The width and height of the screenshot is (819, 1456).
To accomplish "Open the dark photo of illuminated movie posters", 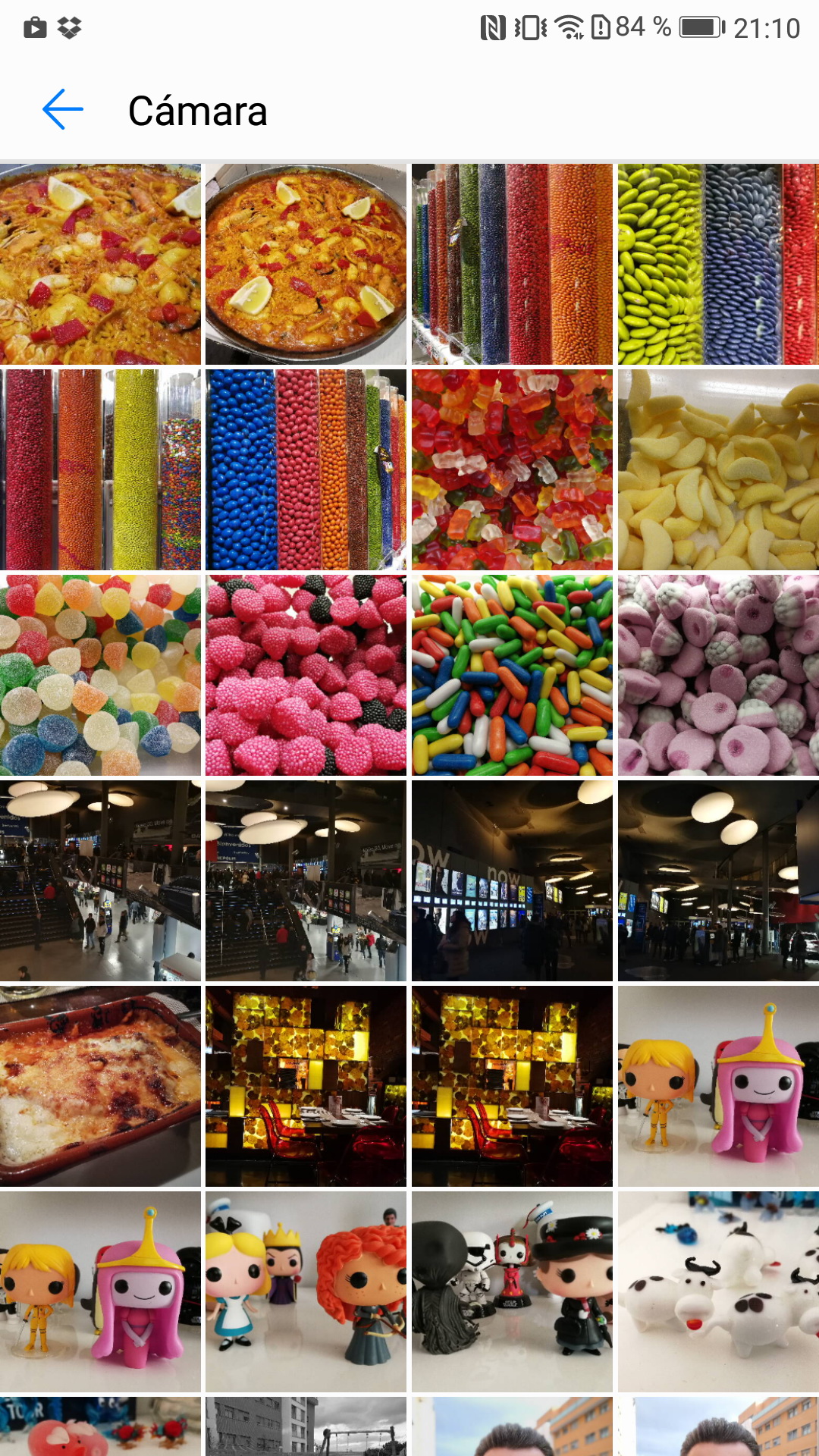I will [x=512, y=880].
